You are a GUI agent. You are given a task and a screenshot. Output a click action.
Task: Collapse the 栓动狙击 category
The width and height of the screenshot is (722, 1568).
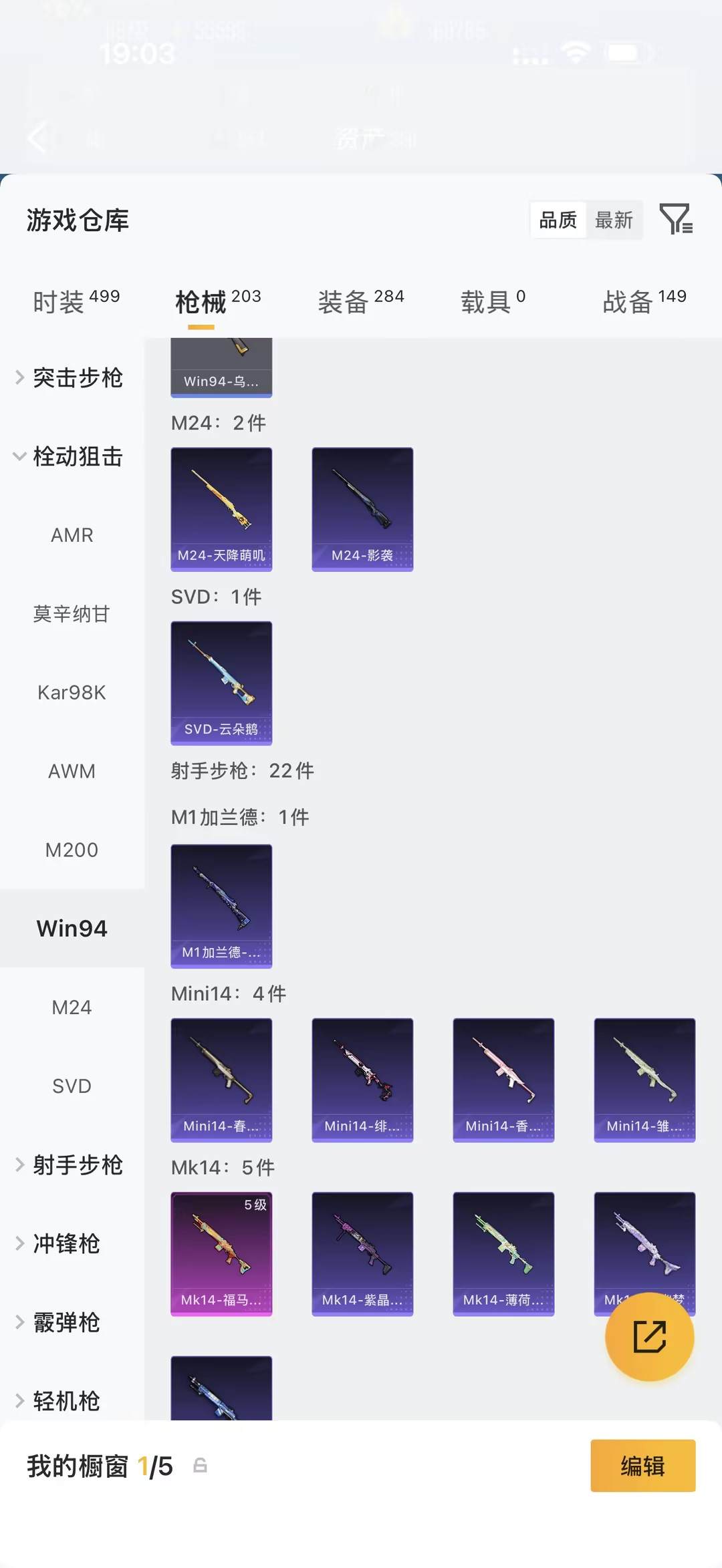[x=70, y=456]
